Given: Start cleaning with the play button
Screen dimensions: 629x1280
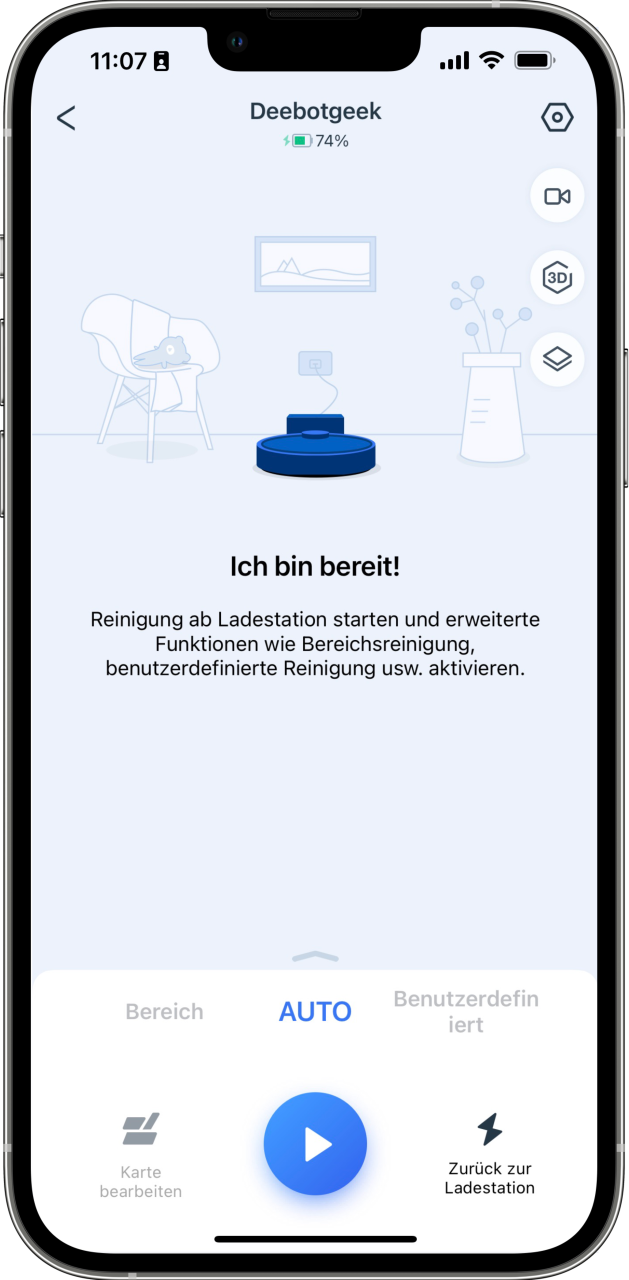Looking at the screenshot, I should (315, 1144).
